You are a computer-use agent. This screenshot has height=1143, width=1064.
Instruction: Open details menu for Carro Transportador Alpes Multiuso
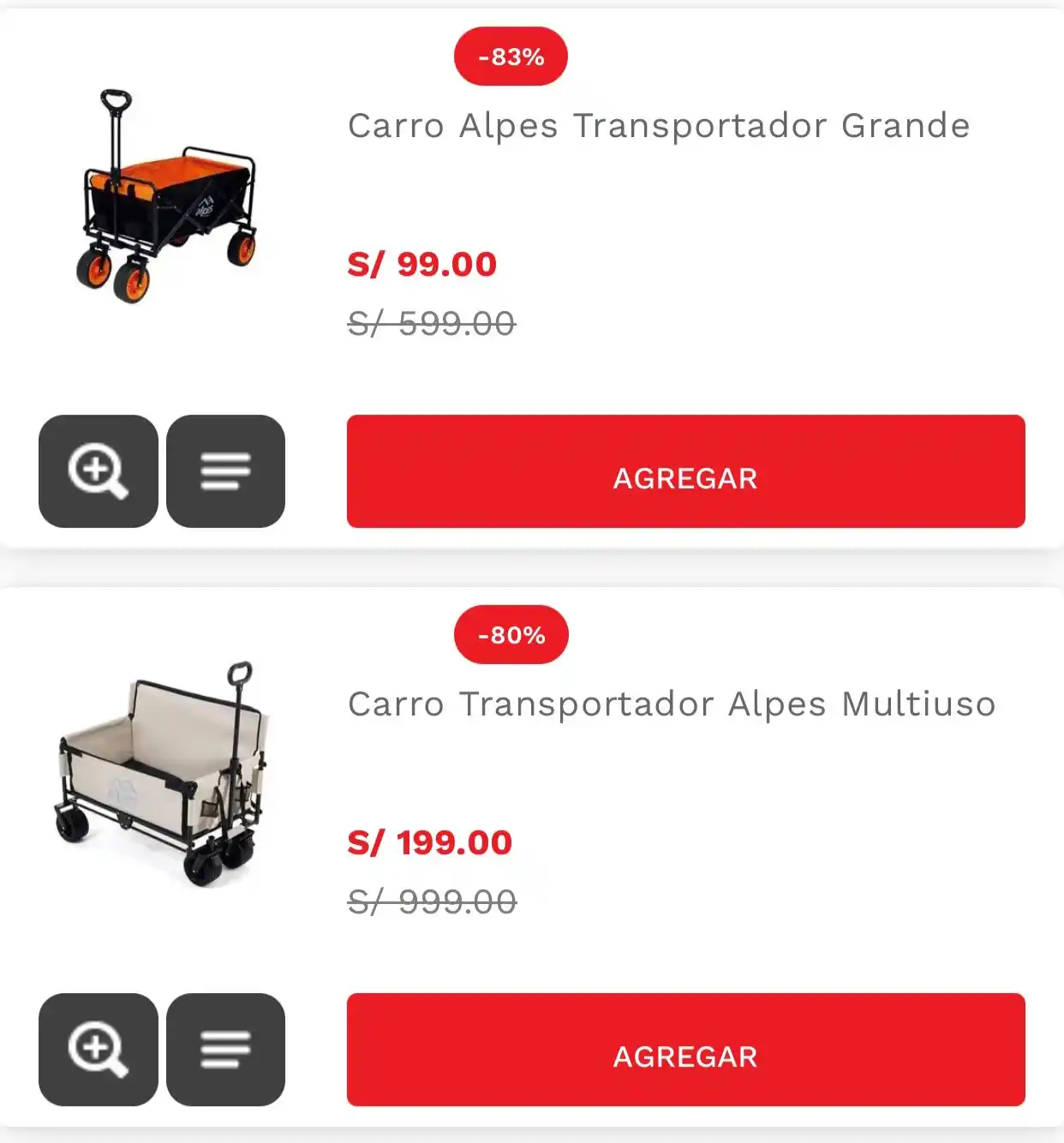click(225, 1050)
